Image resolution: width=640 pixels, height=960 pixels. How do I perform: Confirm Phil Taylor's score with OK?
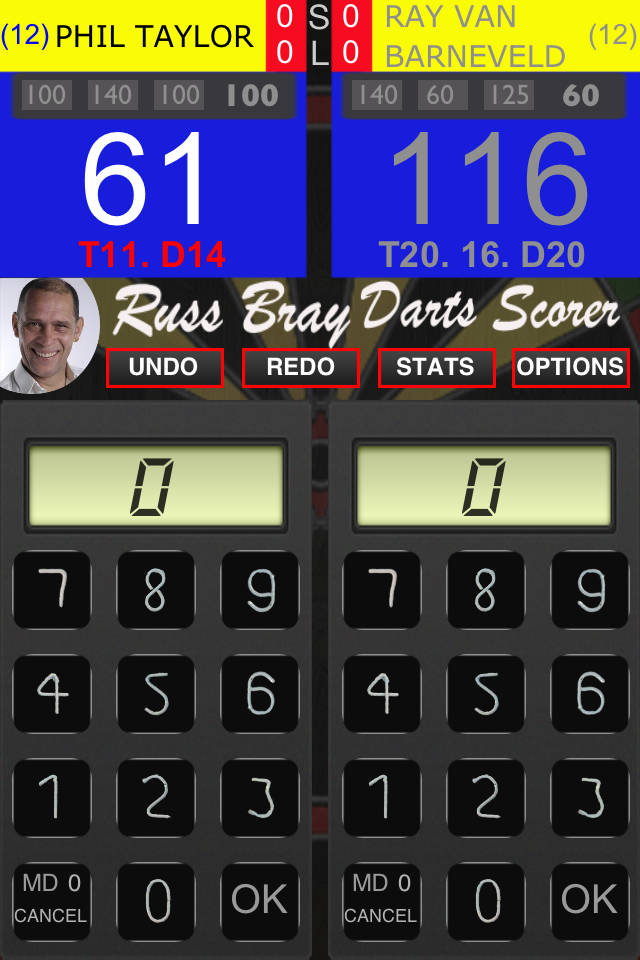pos(260,901)
